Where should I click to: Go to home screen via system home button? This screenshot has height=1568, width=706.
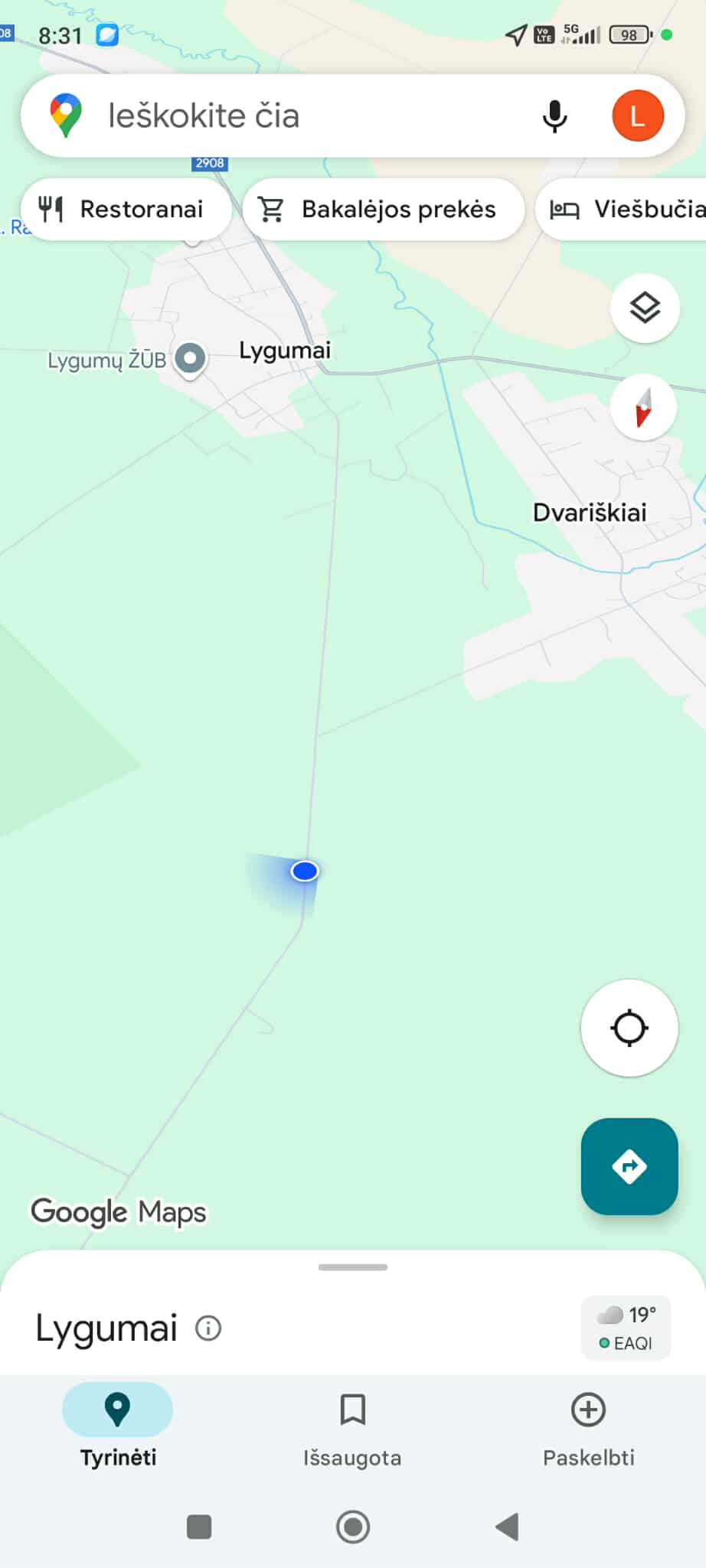tap(353, 1527)
